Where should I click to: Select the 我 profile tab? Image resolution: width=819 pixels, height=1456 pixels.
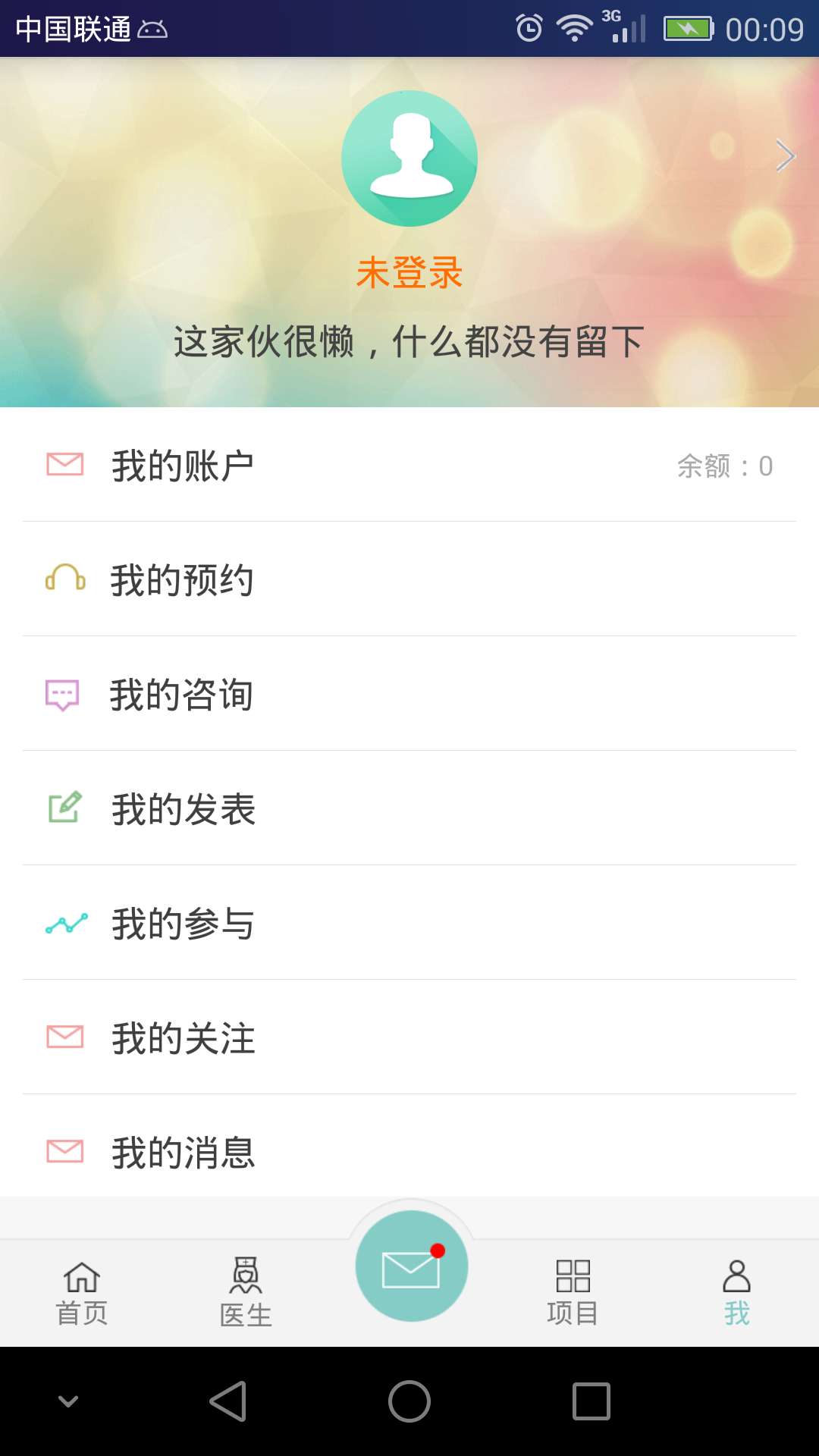tap(736, 1293)
